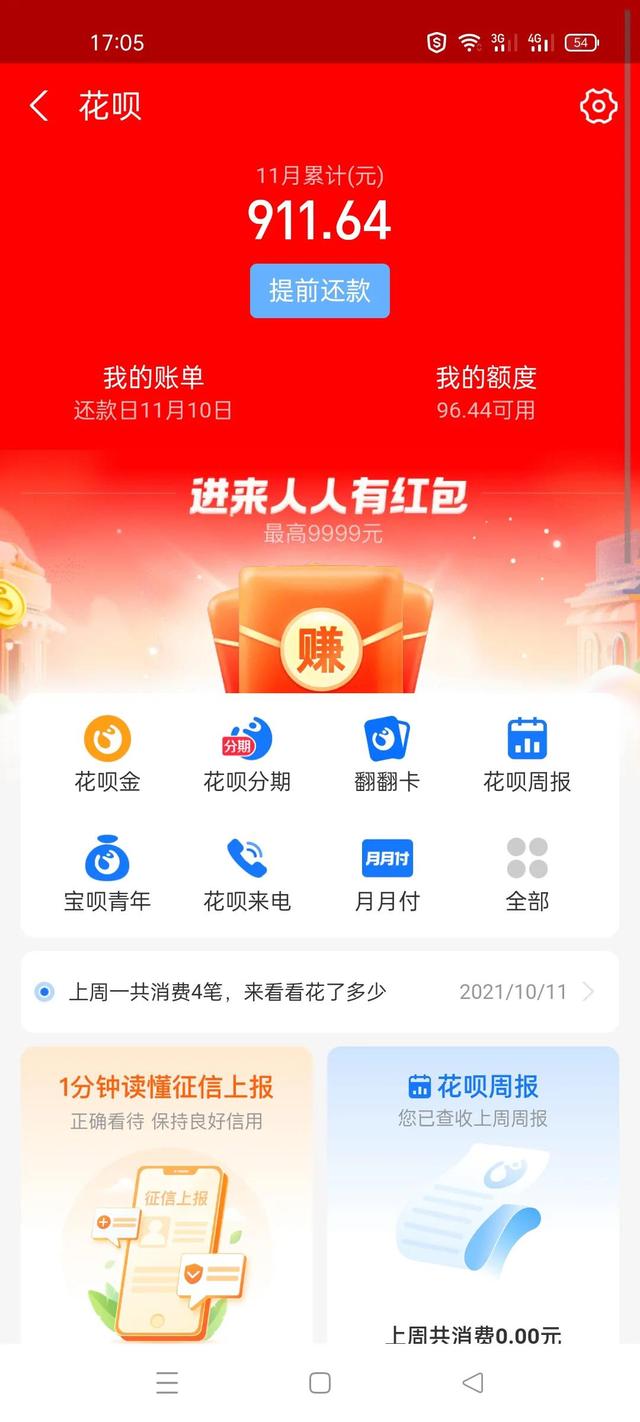Open the 进来人人有红包 banner
This screenshot has height=1422, width=640.
click(320, 580)
